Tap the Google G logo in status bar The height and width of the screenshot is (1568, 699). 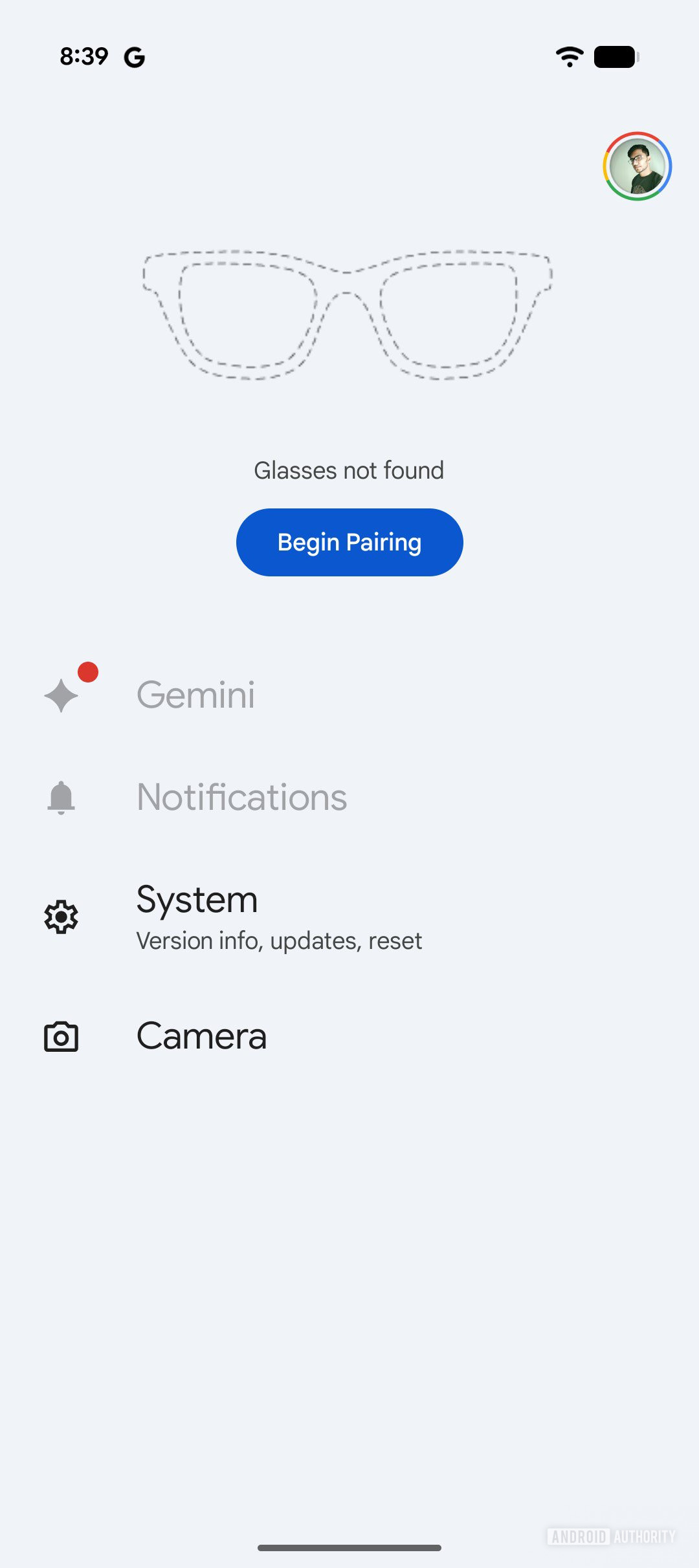click(x=135, y=56)
